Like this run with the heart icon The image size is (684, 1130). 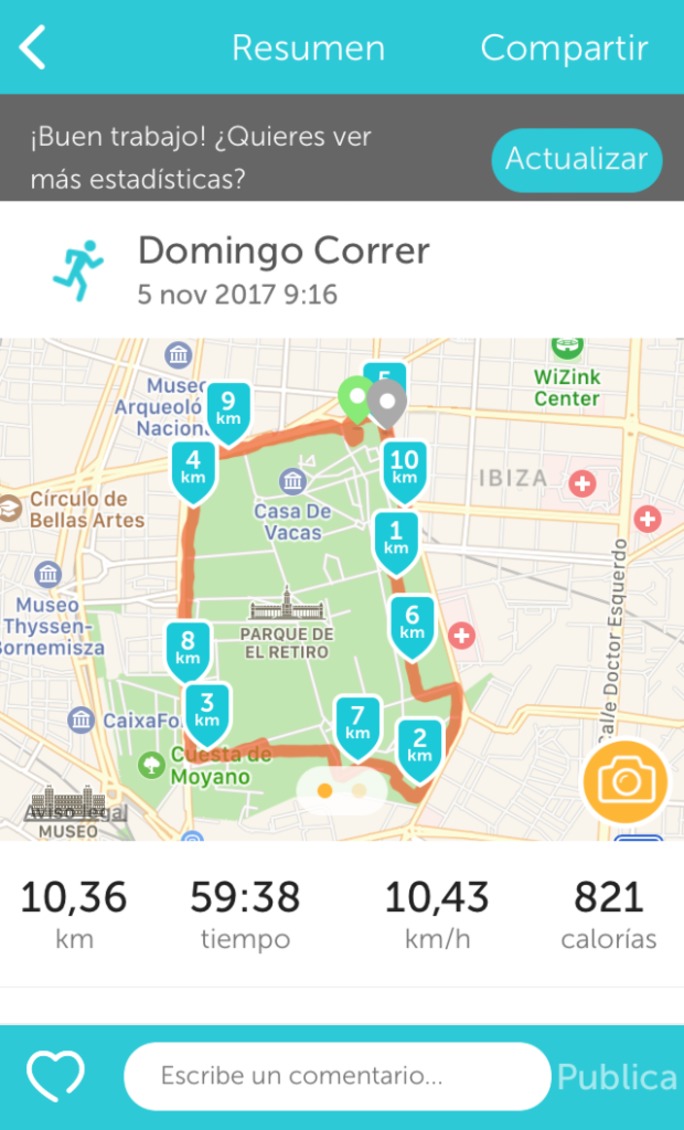coord(55,1076)
